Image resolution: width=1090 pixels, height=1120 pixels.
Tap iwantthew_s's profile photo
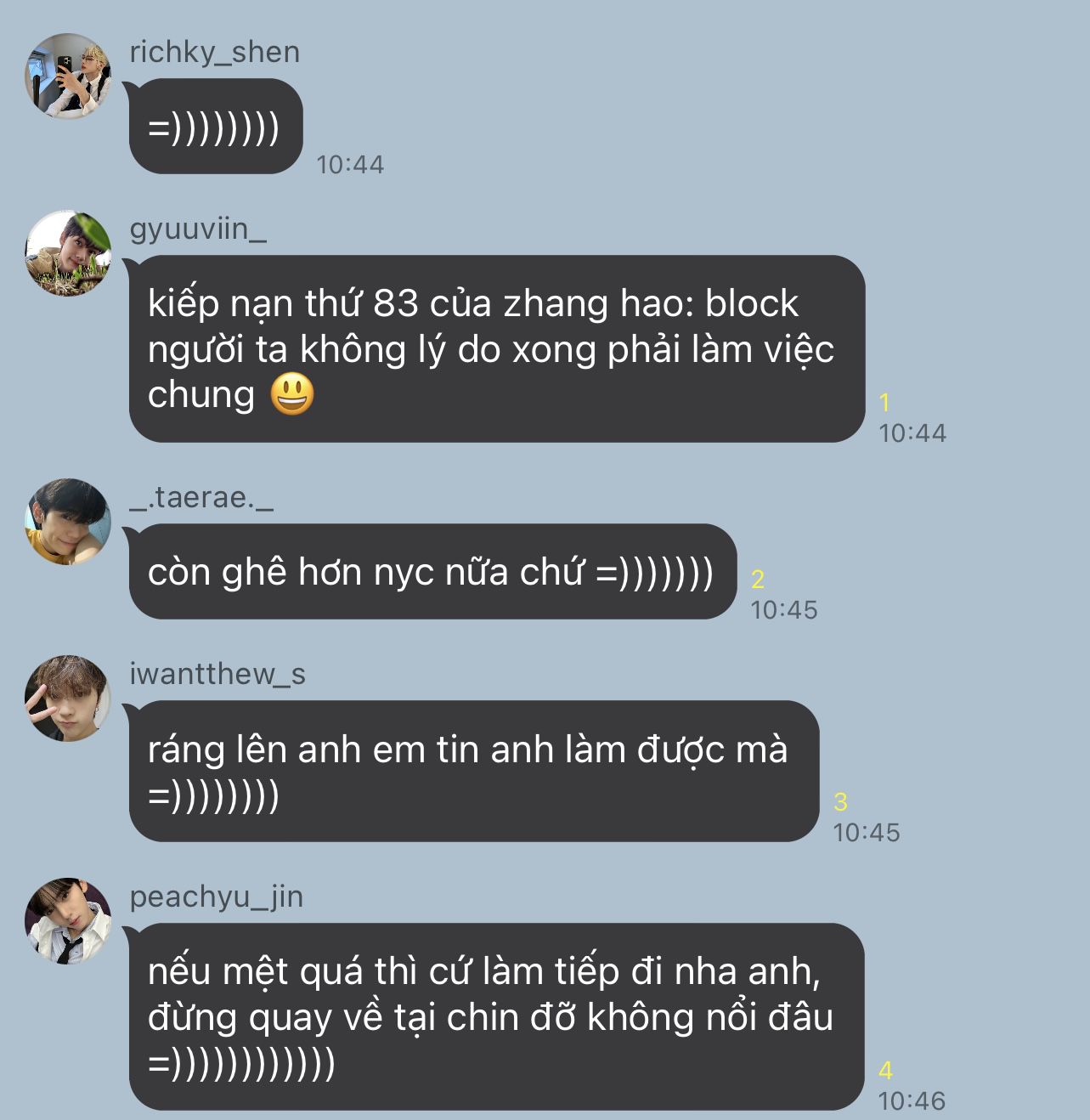pos(68,699)
